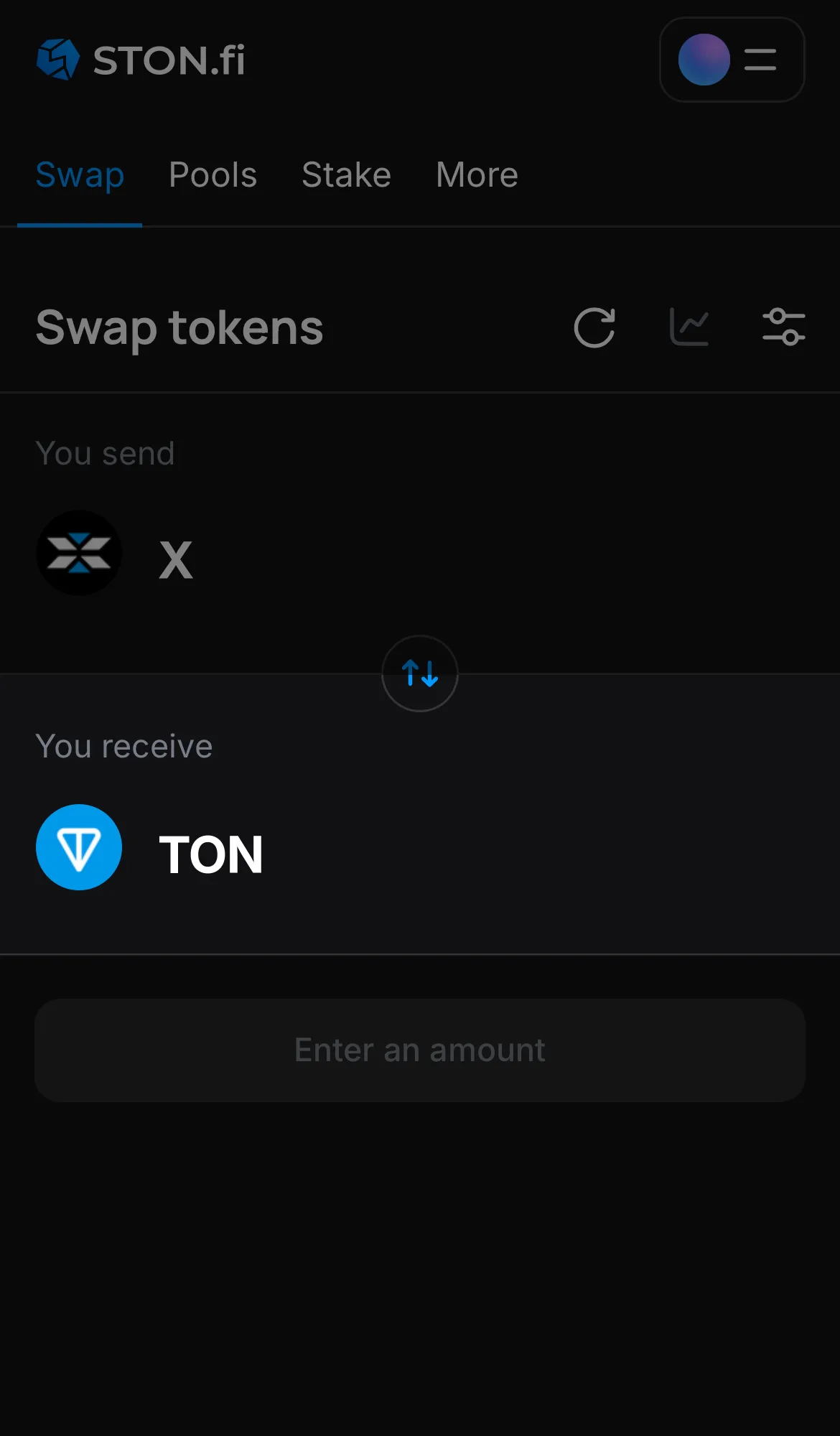Open the account menu at top right

[x=732, y=60]
